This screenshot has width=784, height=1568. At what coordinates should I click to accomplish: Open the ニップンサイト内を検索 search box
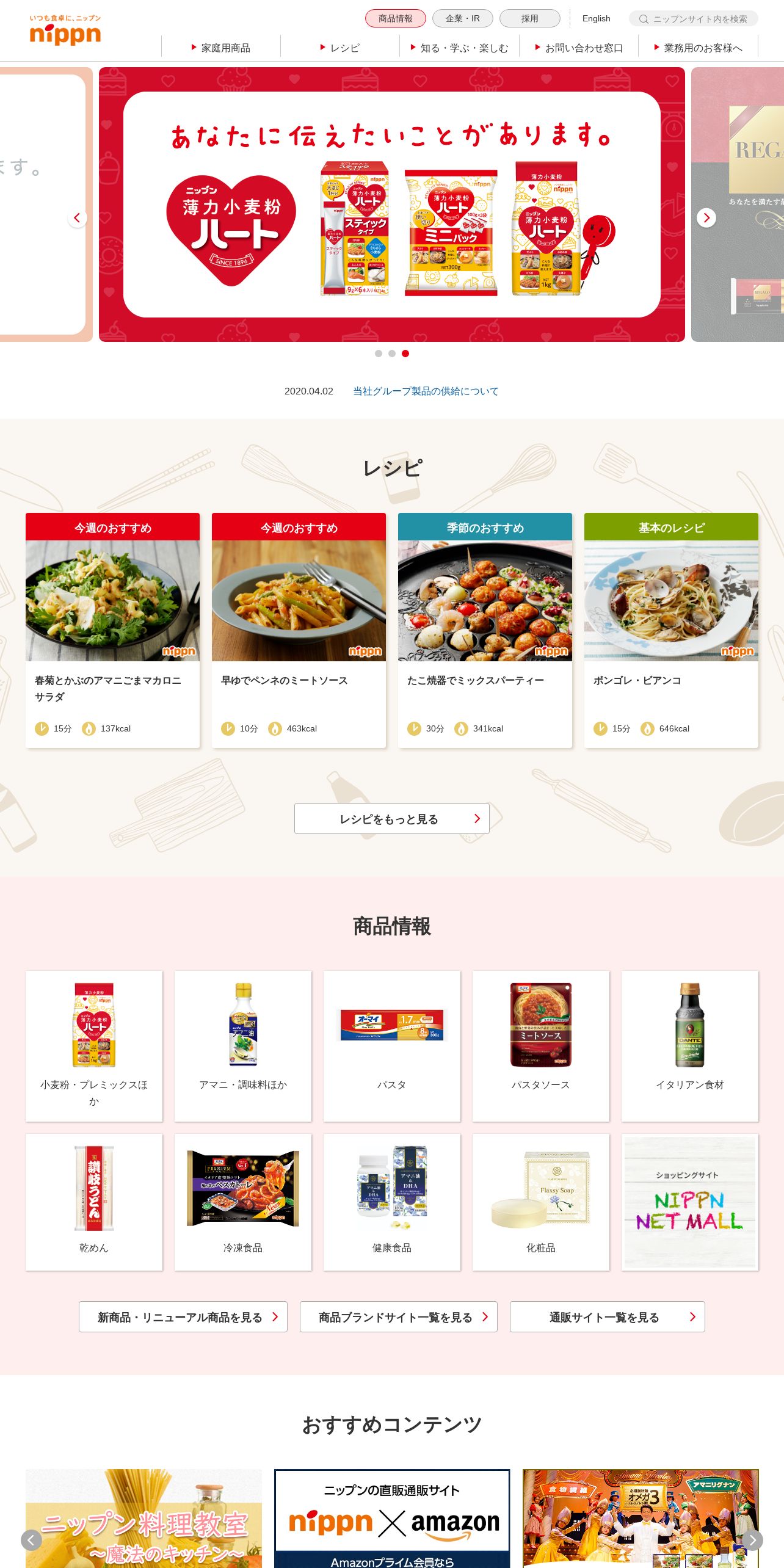(694, 18)
